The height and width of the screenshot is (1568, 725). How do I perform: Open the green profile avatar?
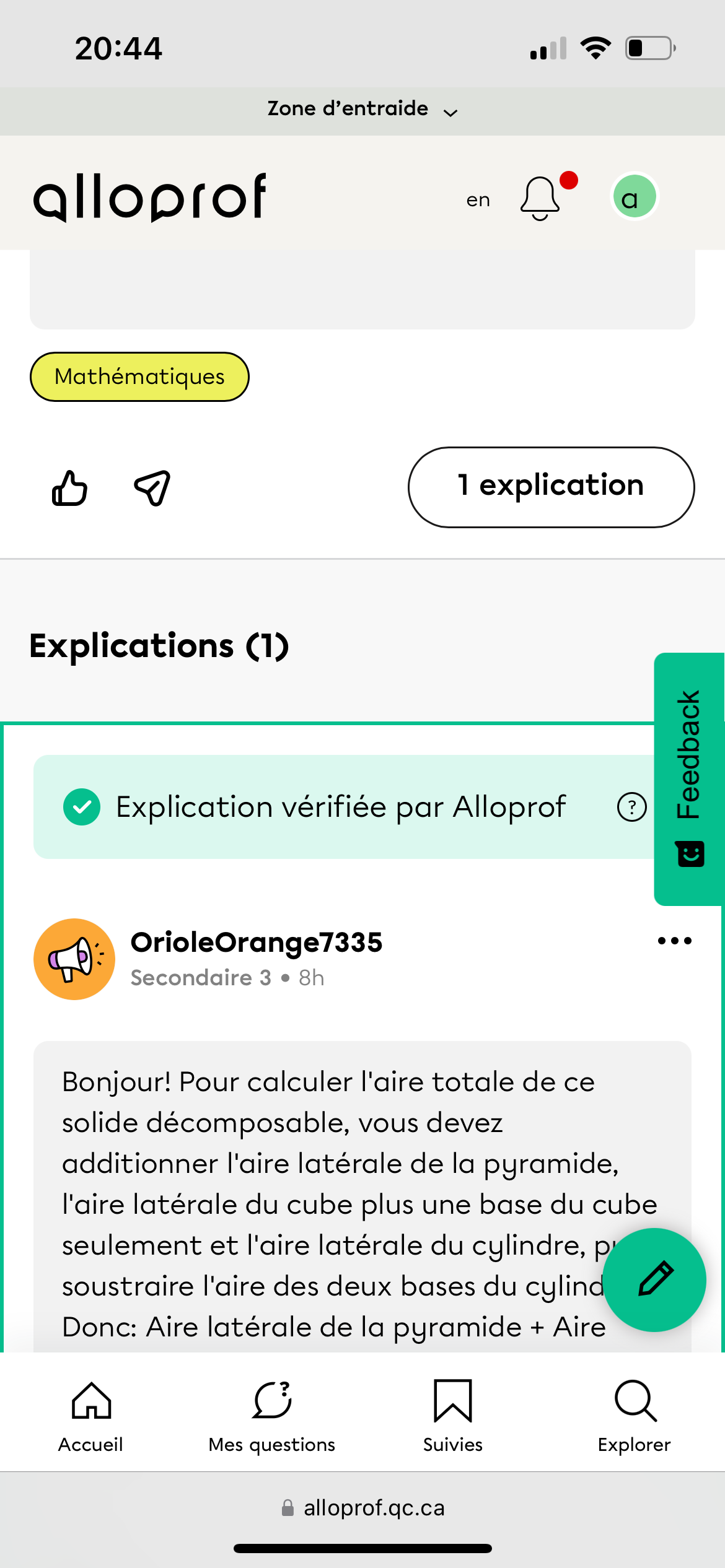click(634, 198)
